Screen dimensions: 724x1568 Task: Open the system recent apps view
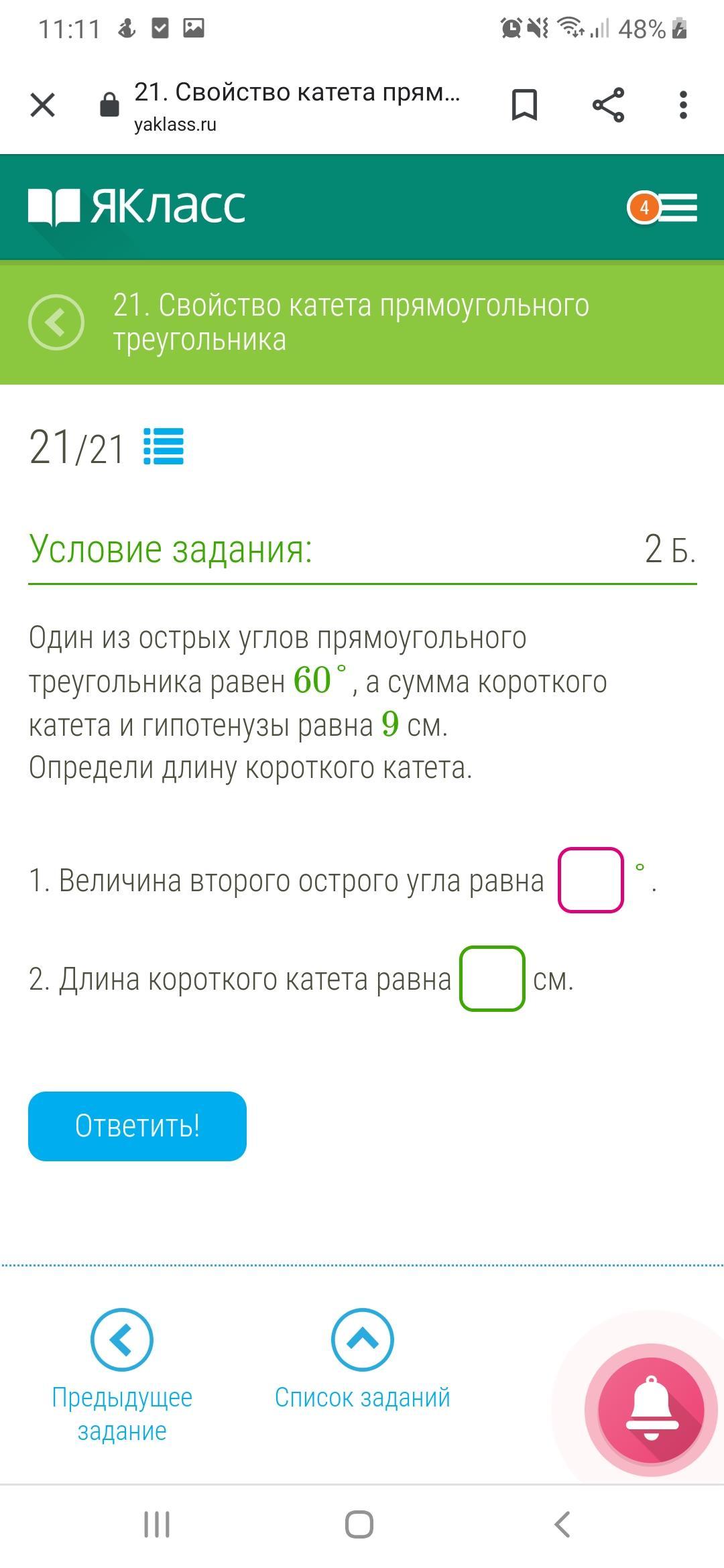click(x=157, y=1524)
